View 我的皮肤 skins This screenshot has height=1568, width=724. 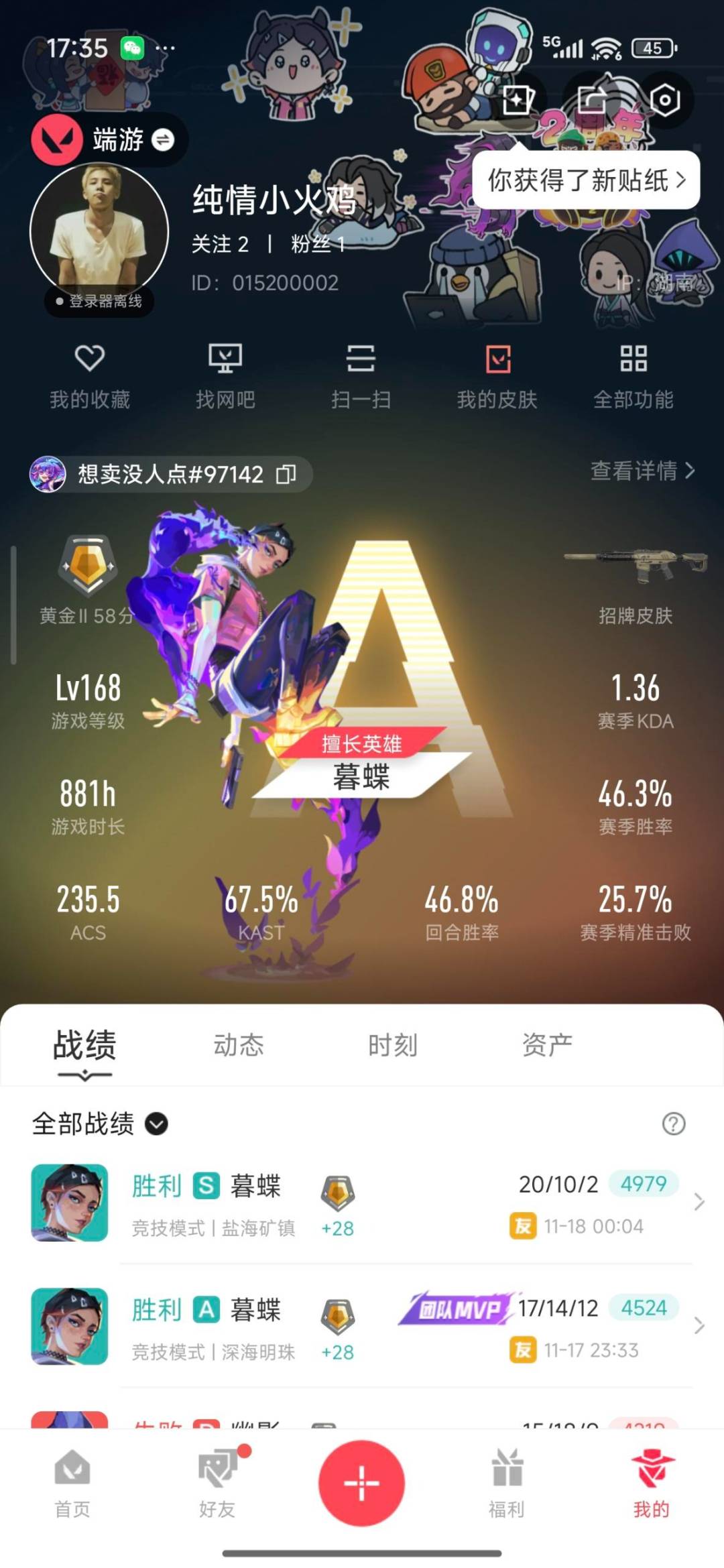(x=497, y=376)
